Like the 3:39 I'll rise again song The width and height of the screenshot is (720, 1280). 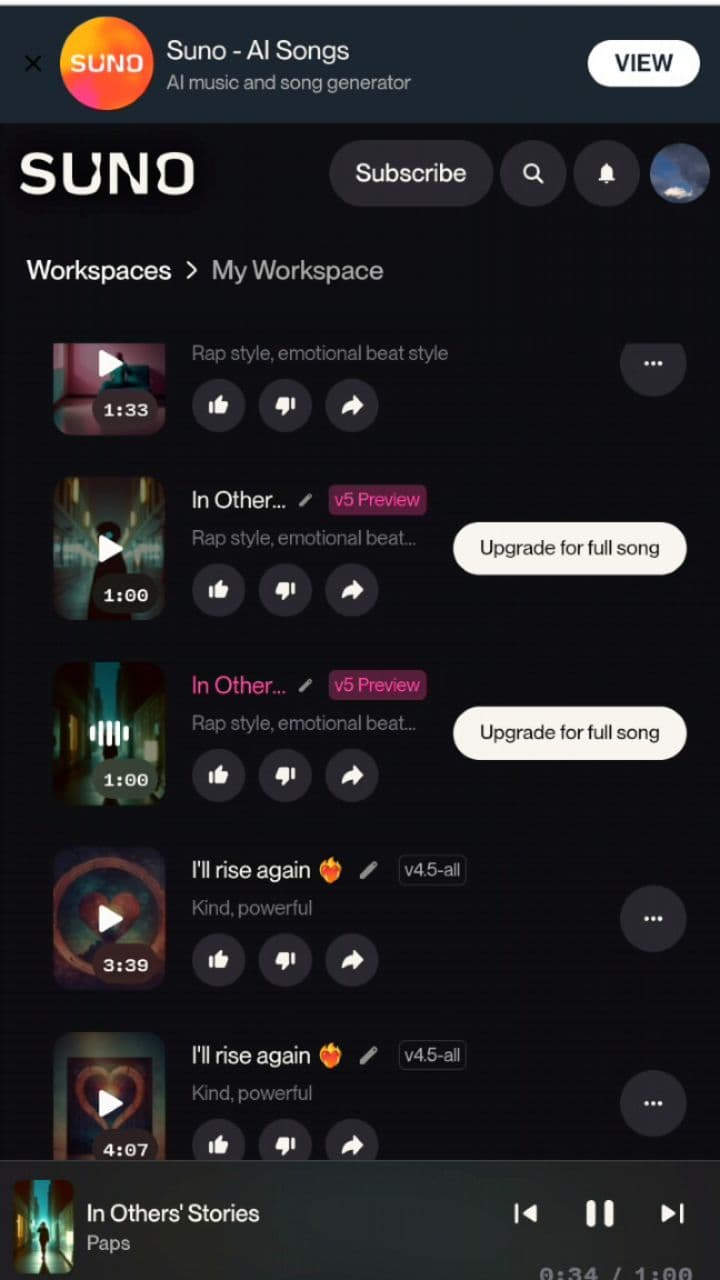tap(218, 960)
